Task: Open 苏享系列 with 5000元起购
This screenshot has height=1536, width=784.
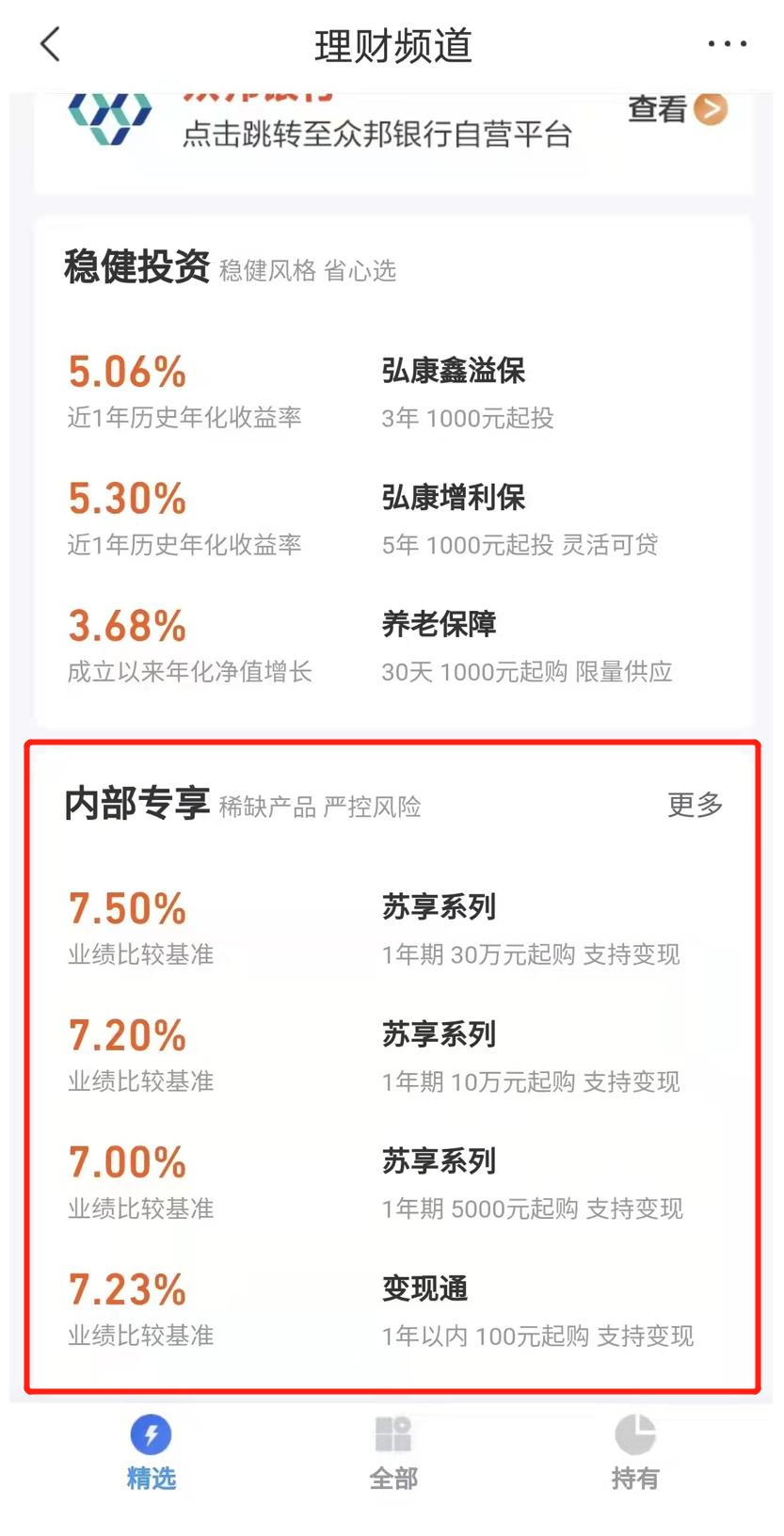Action: [x=440, y=1160]
